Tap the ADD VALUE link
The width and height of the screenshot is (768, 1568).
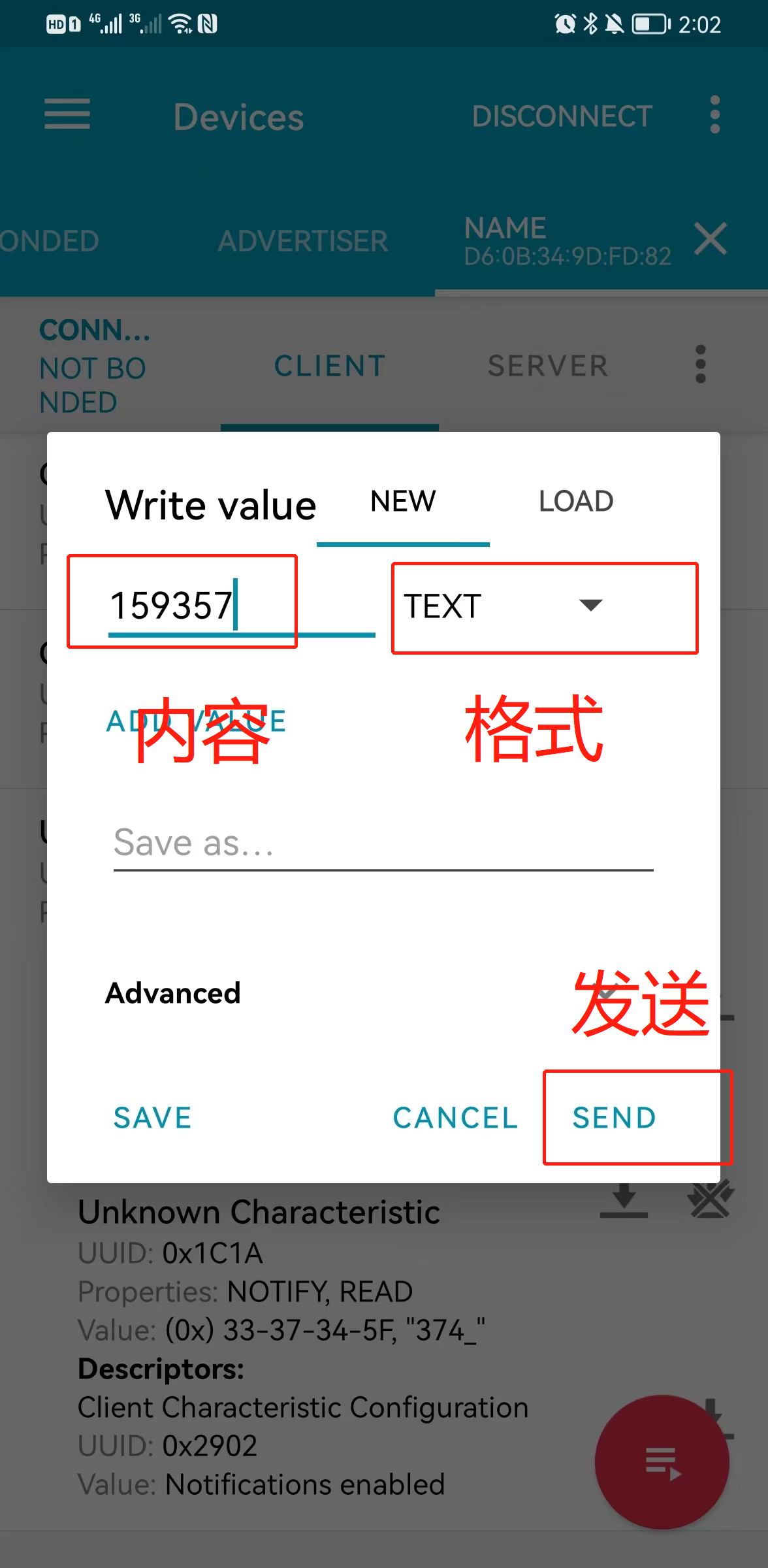[196, 721]
